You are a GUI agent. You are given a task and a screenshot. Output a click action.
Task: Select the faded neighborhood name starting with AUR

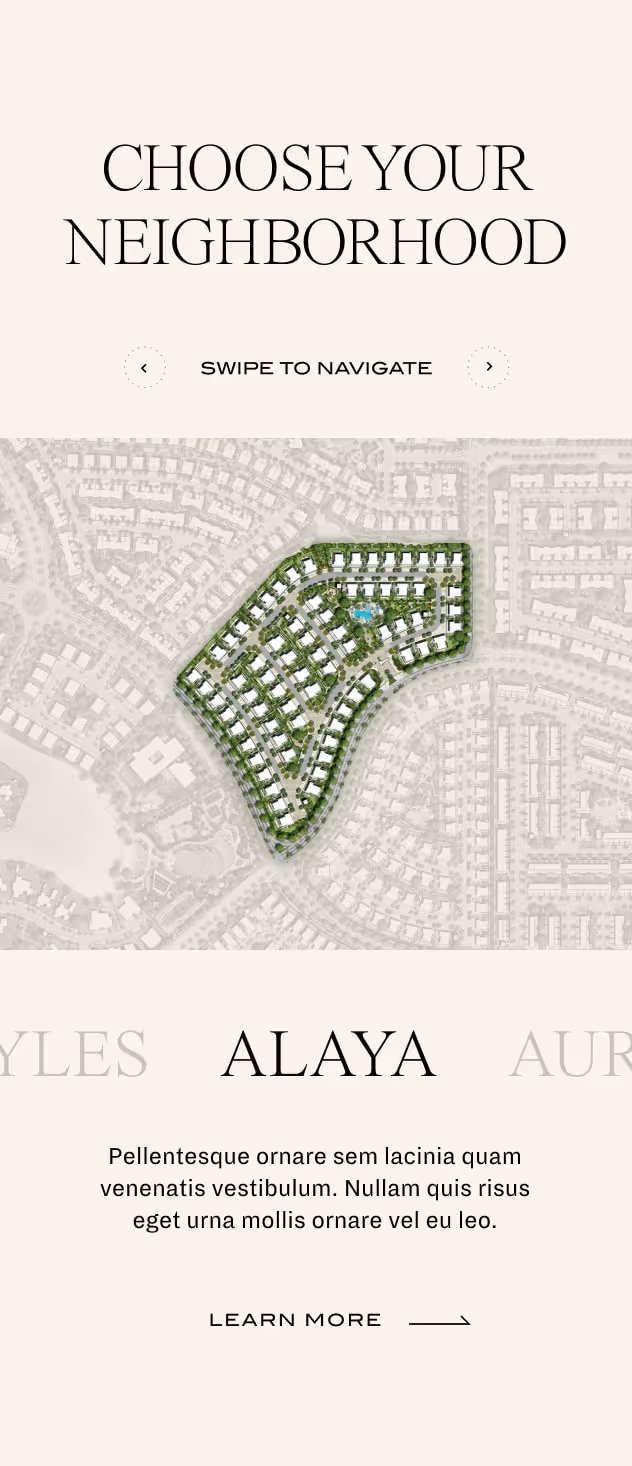(x=570, y=1055)
